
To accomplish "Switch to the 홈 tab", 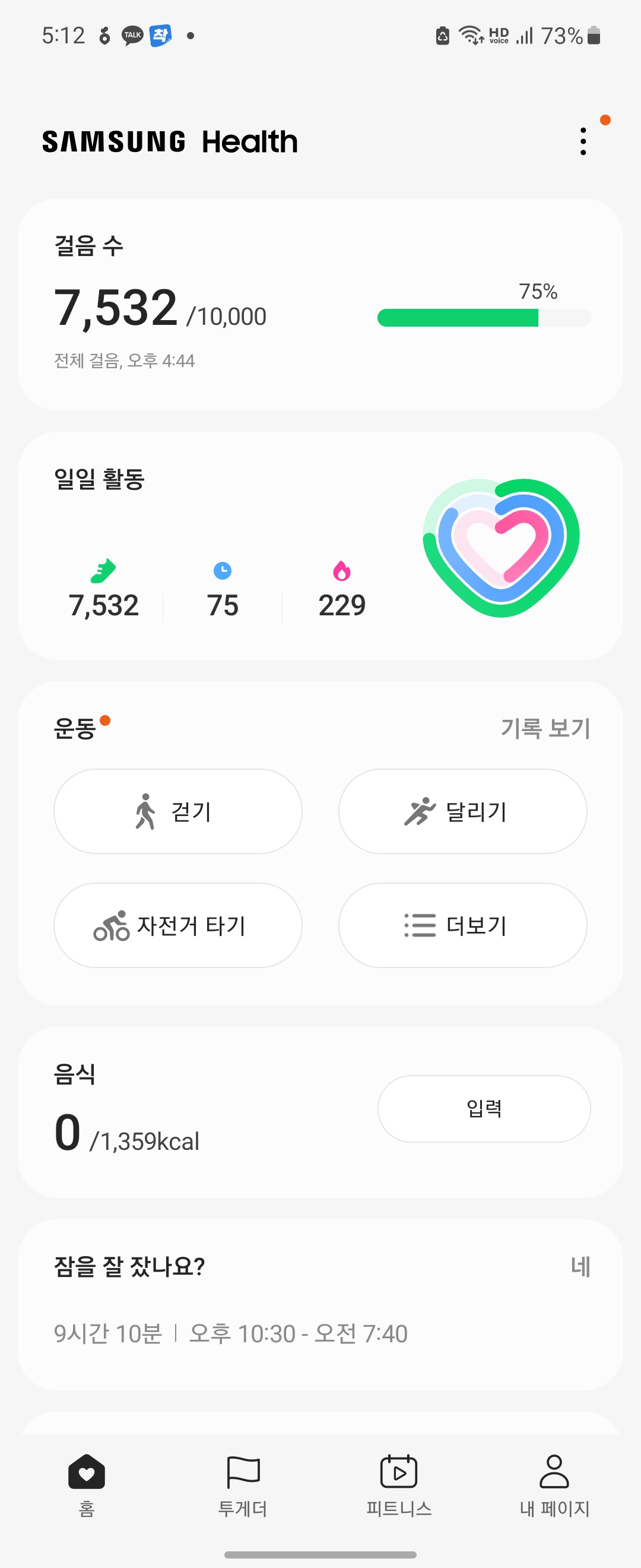I will pos(87,1483).
